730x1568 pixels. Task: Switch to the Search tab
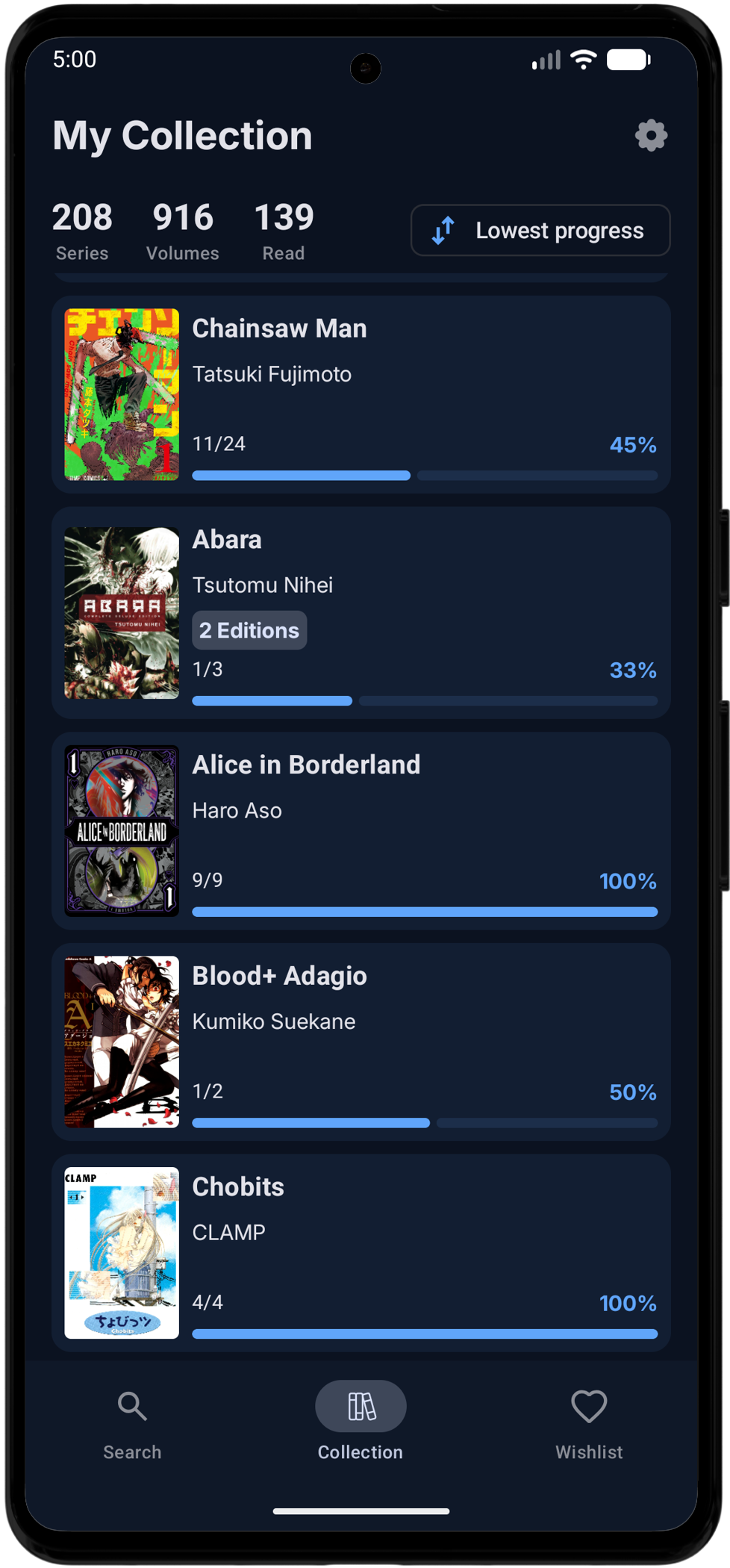pos(132,1424)
